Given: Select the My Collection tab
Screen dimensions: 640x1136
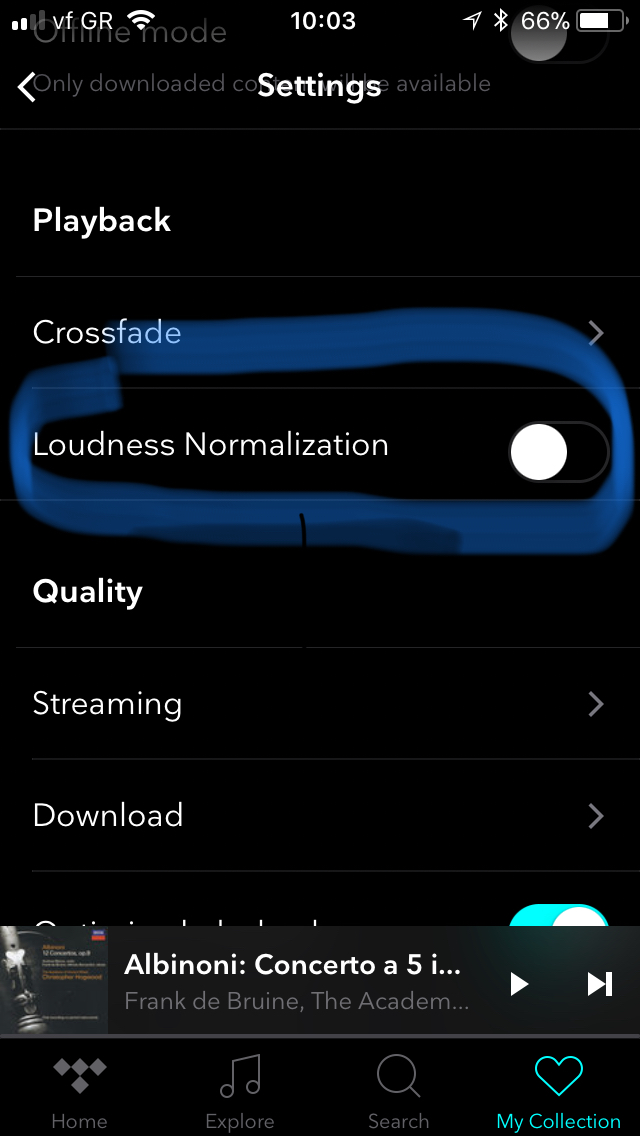Looking at the screenshot, I should click(x=558, y=1092).
